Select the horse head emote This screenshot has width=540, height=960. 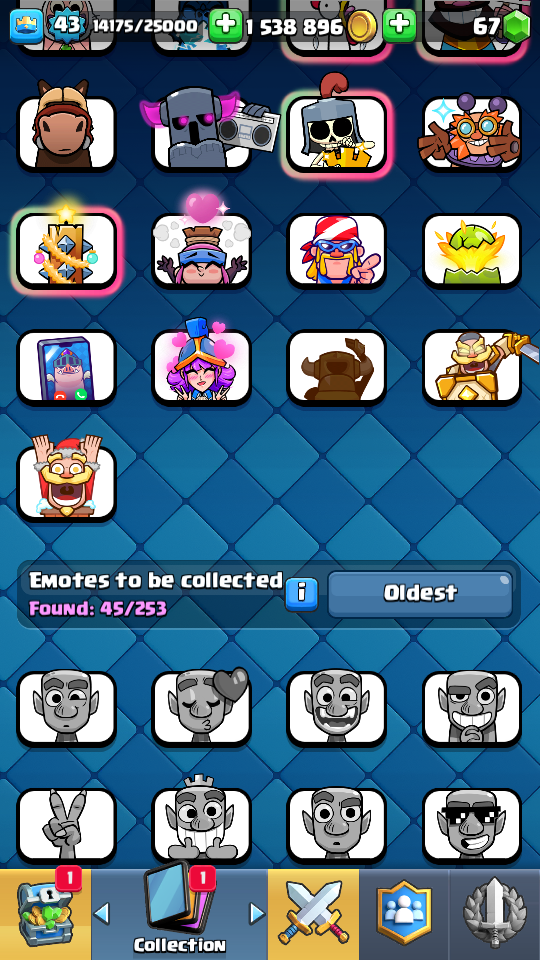click(x=66, y=132)
